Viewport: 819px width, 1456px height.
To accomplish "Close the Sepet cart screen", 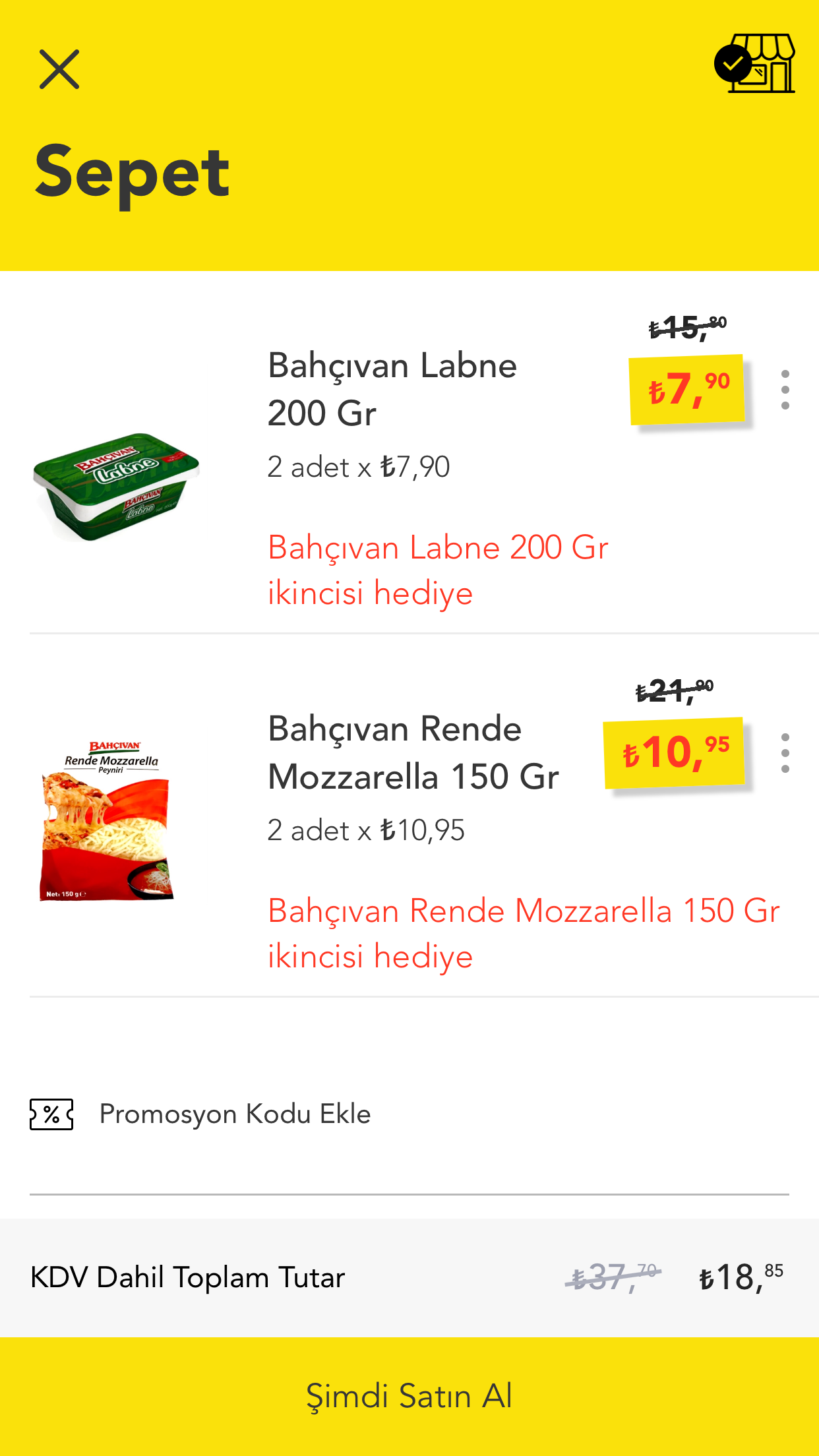I will tap(59, 69).
